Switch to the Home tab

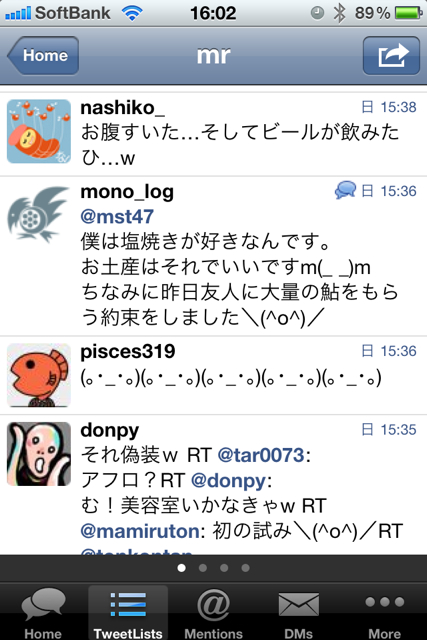coord(43,612)
